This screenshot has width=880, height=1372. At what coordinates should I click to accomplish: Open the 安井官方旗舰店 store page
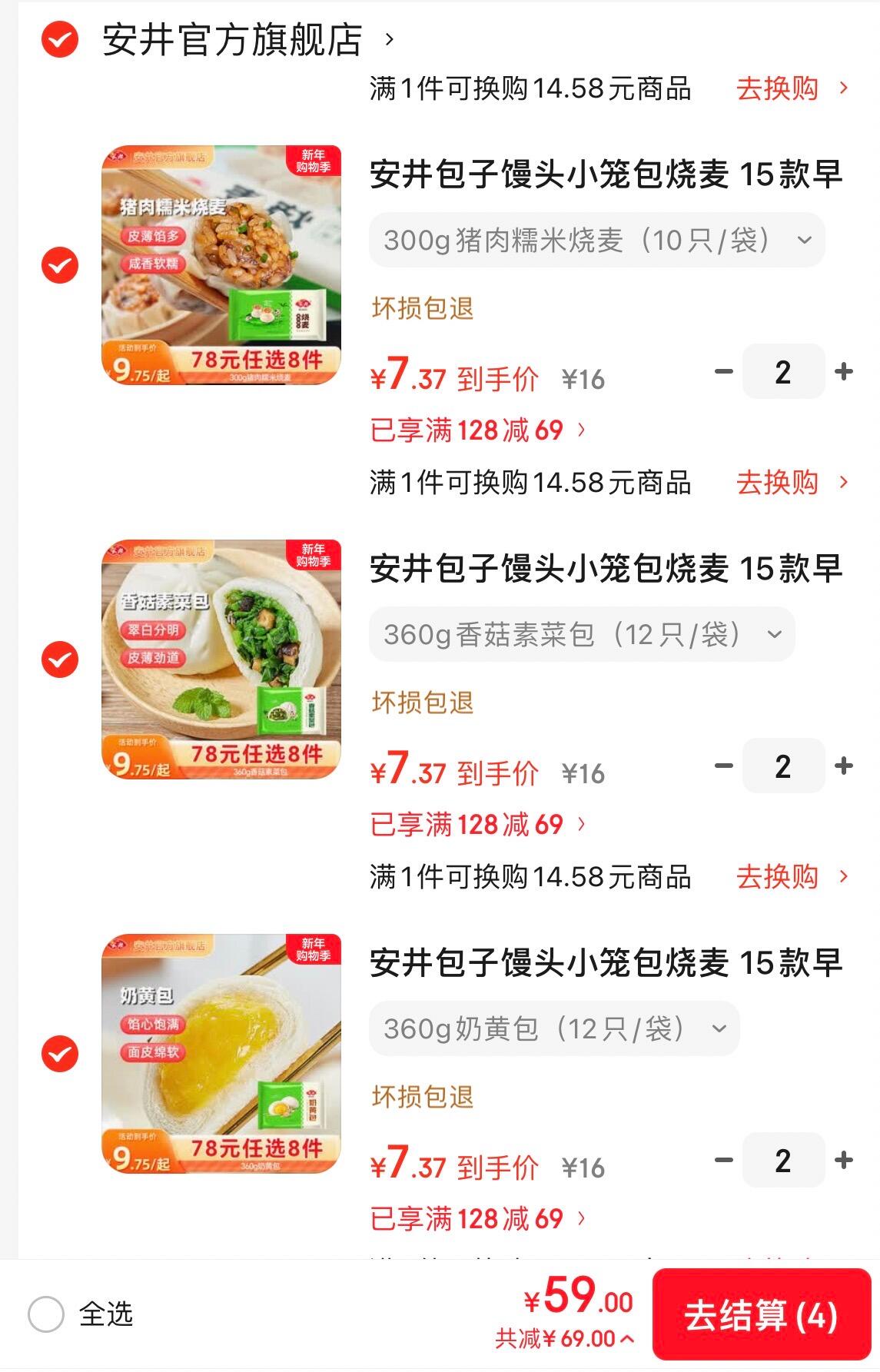(246, 40)
